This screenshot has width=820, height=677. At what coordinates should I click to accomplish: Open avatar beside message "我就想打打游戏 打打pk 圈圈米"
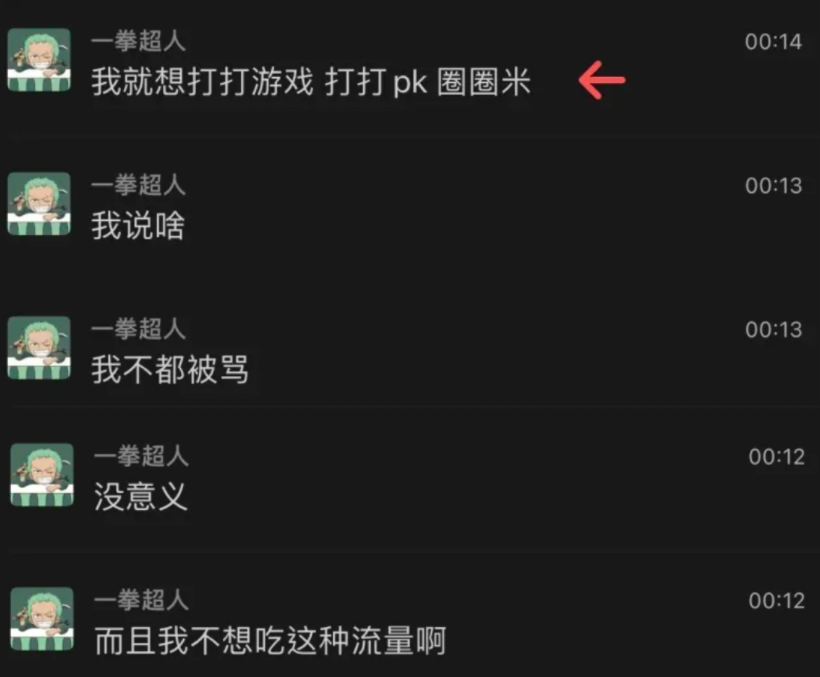coord(39,60)
